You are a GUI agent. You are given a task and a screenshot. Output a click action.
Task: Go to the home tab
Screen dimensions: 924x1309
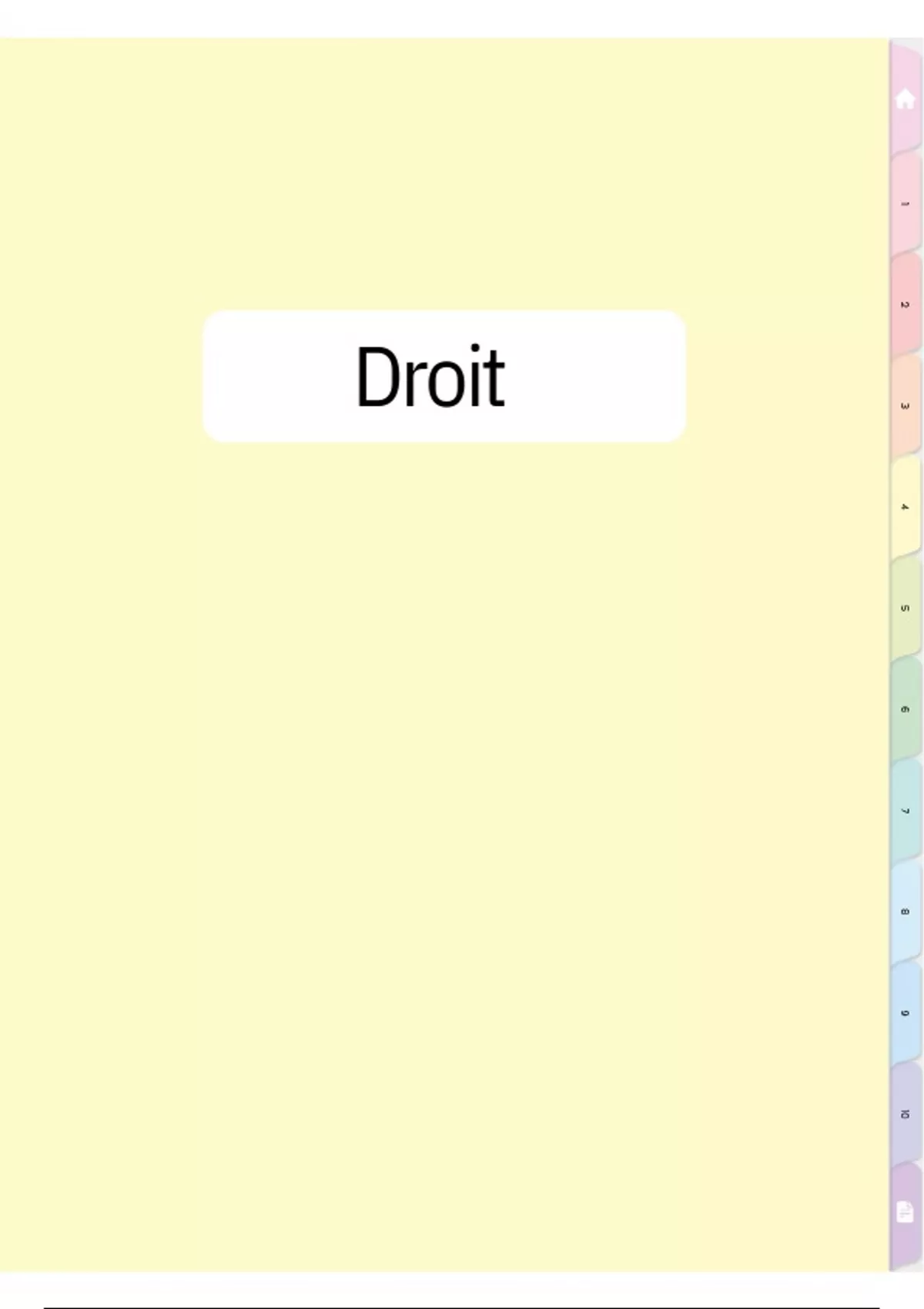pyautogui.click(x=906, y=99)
